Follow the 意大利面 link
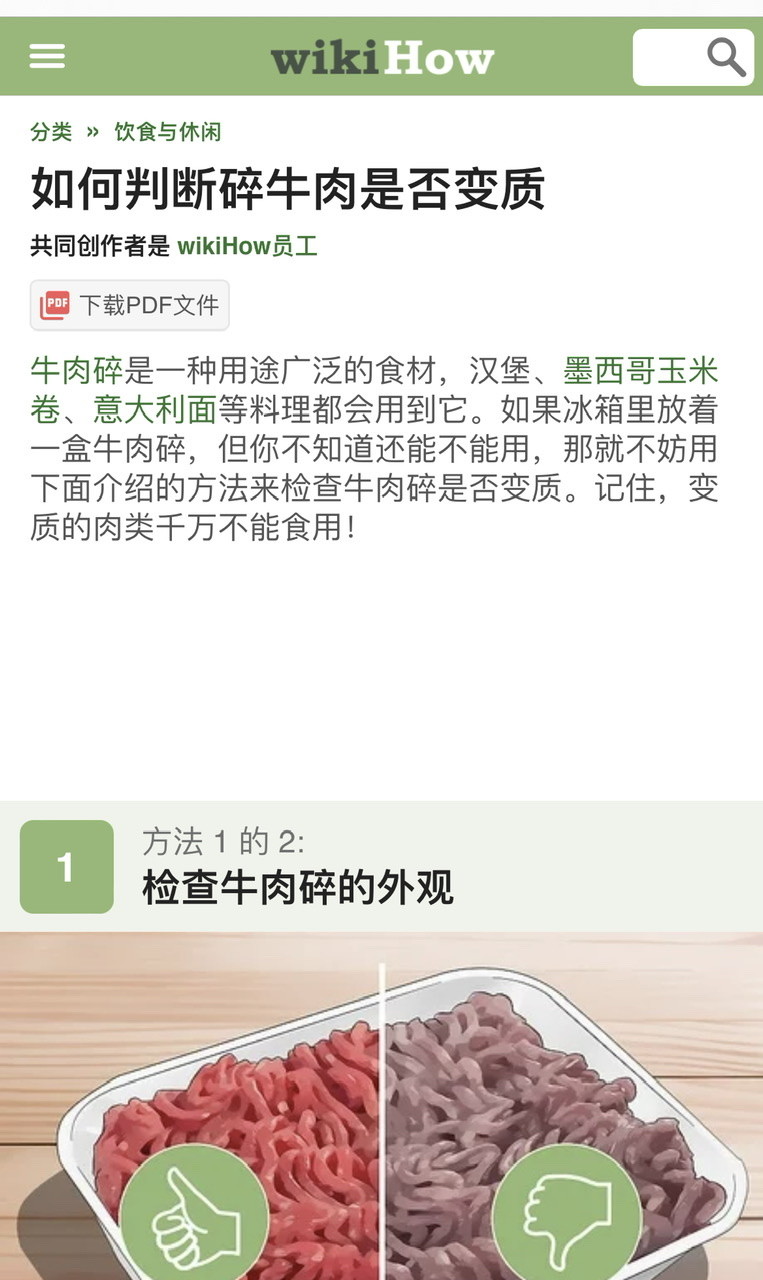This screenshot has height=1280, width=763. [154, 410]
